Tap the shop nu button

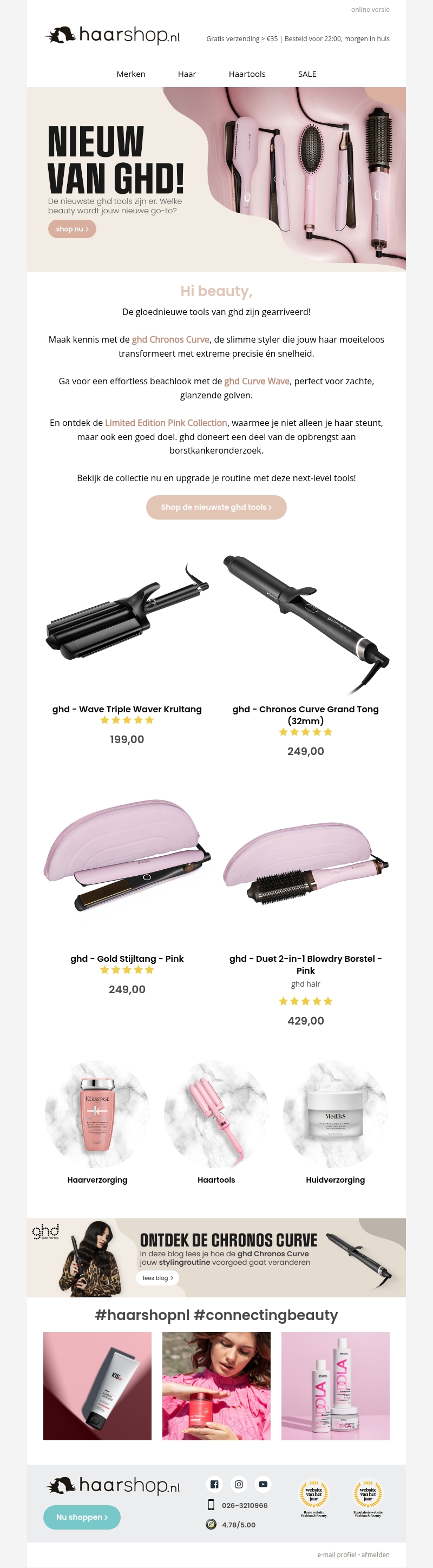coord(72,229)
